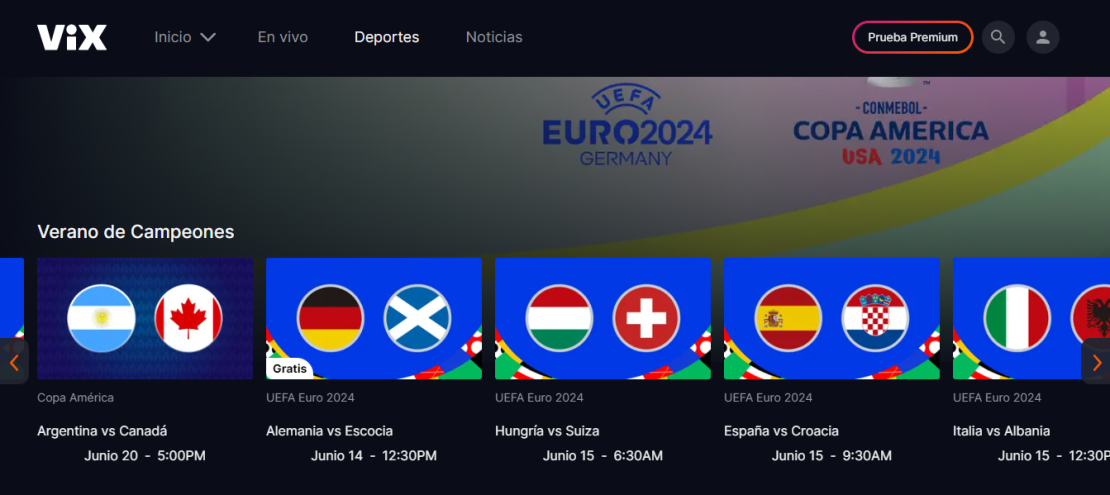Go to the ViX home logo
Image resolution: width=1110 pixels, height=495 pixels.
[x=72, y=37]
